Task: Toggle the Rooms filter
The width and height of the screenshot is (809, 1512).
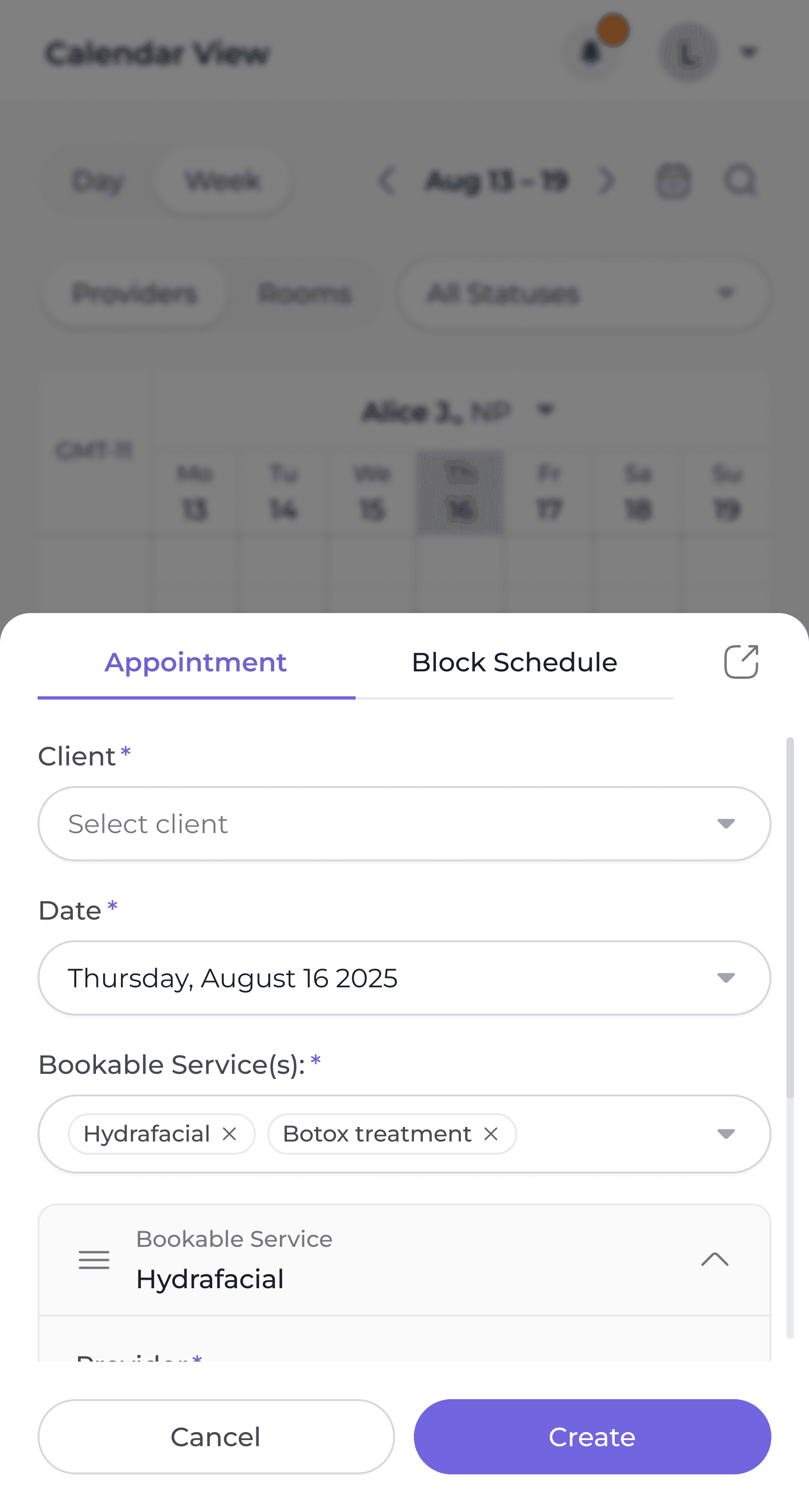Action: (305, 293)
